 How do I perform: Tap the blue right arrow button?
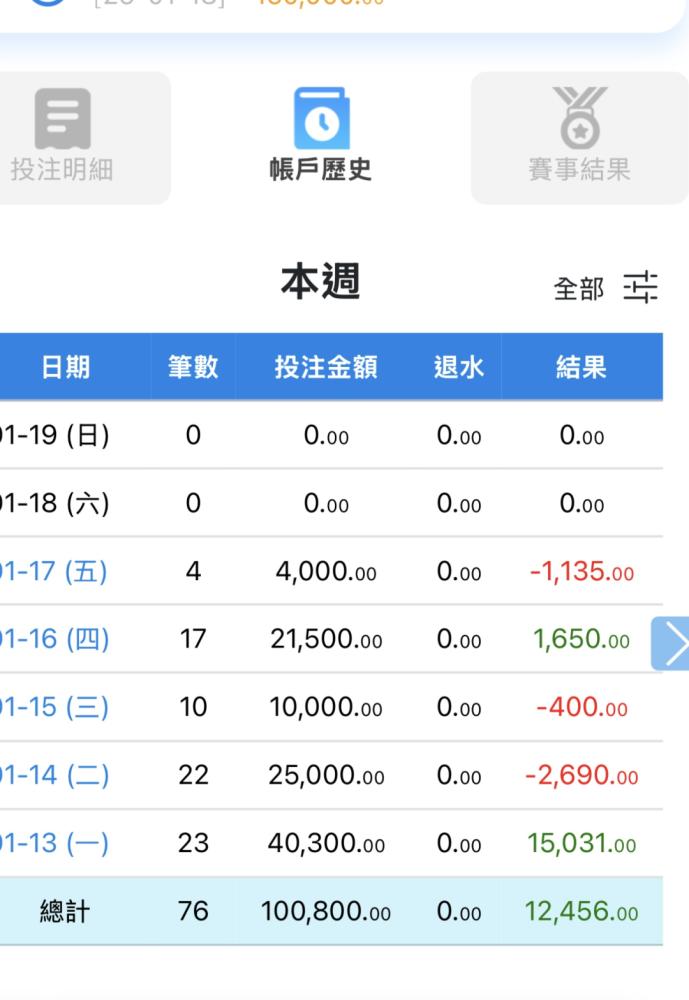pos(672,643)
